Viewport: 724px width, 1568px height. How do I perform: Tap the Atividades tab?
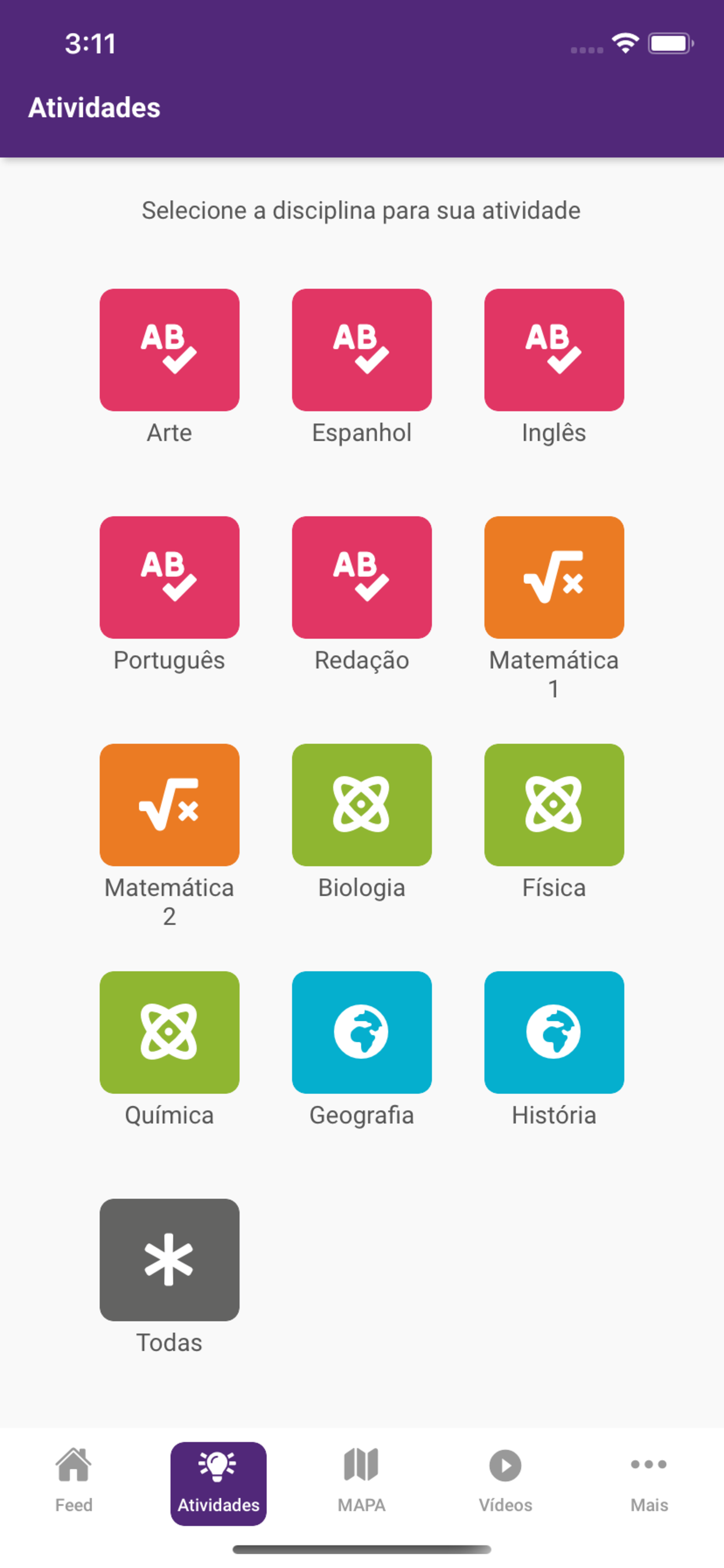pos(218,1483)
